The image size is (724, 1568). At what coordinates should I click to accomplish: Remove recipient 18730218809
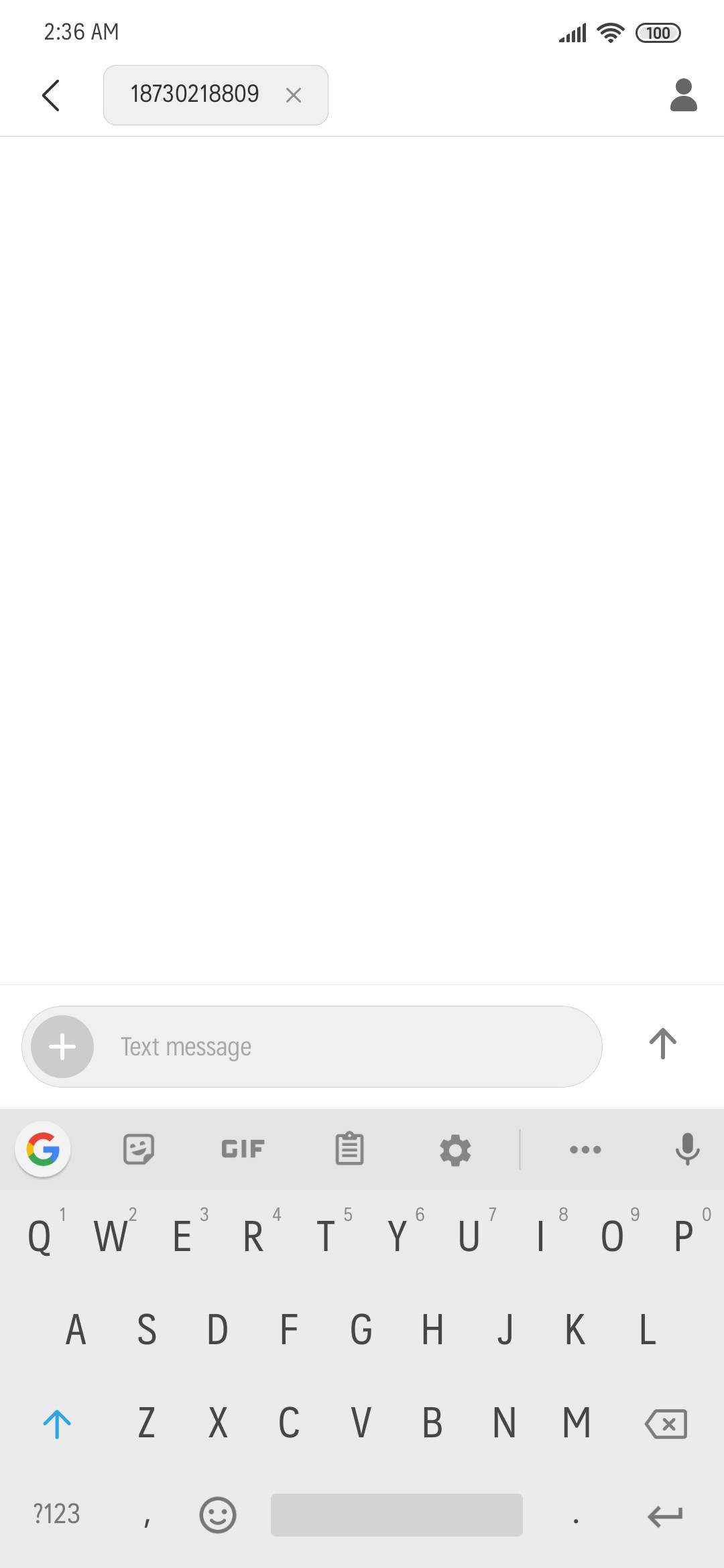pyautogui.click(x=293, y=95)
